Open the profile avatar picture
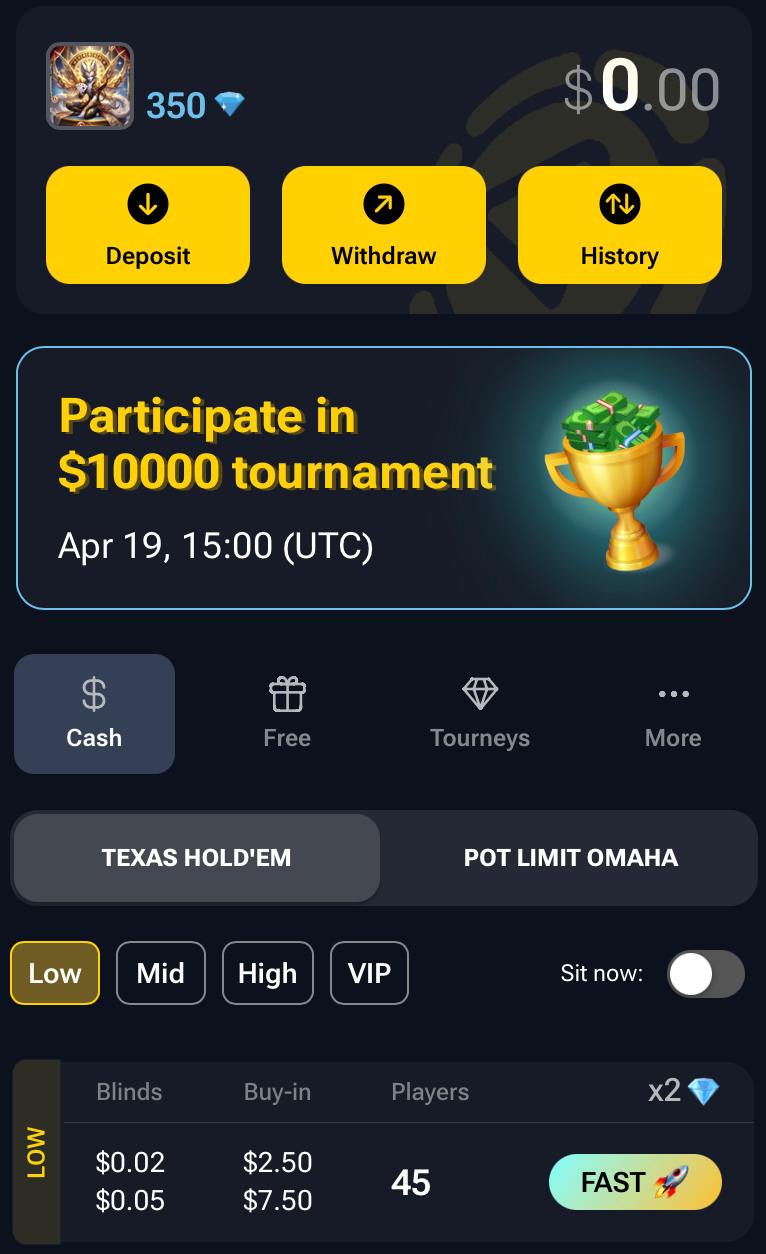The width and height of the screenshot is (766, 1254). [x=90, y=86]
